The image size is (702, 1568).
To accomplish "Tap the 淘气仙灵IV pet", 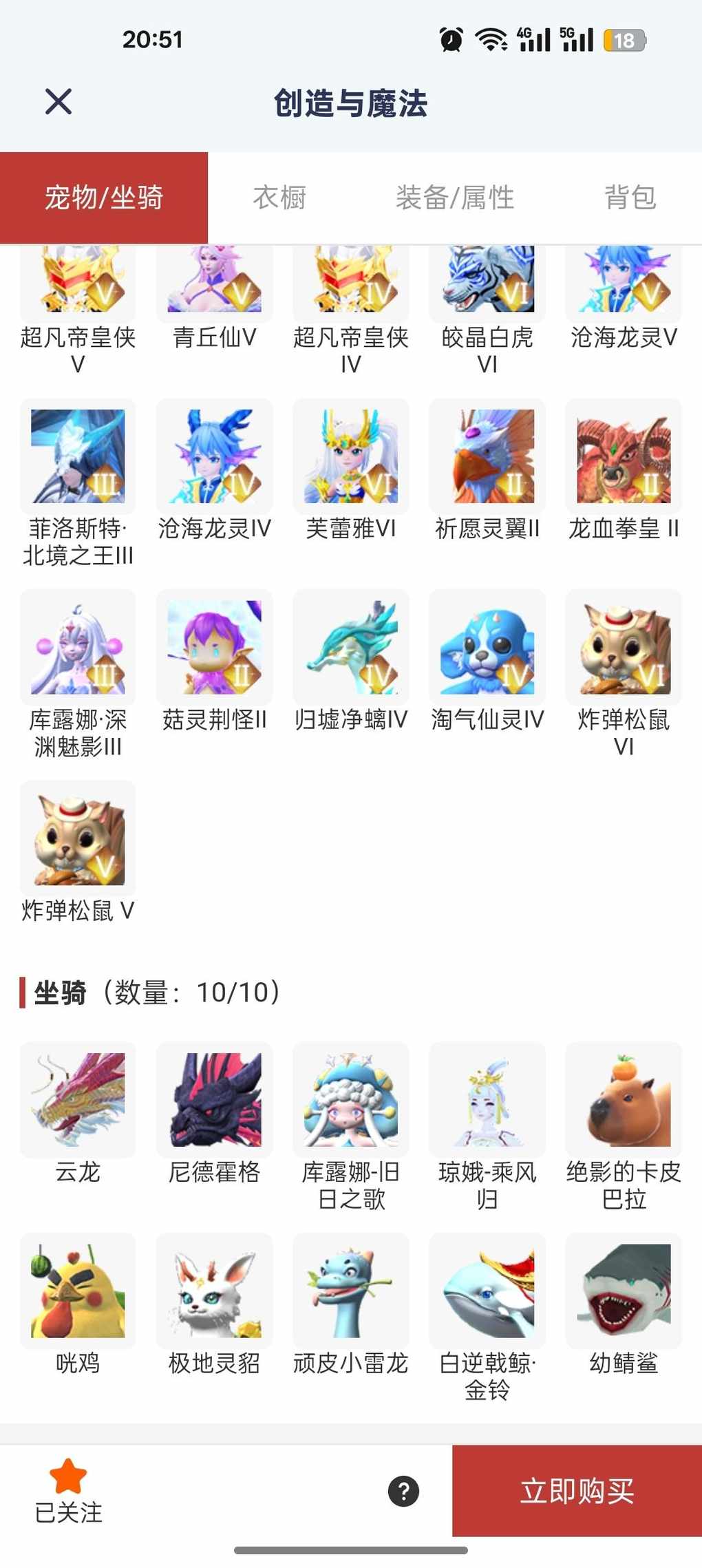I will 487,647.
